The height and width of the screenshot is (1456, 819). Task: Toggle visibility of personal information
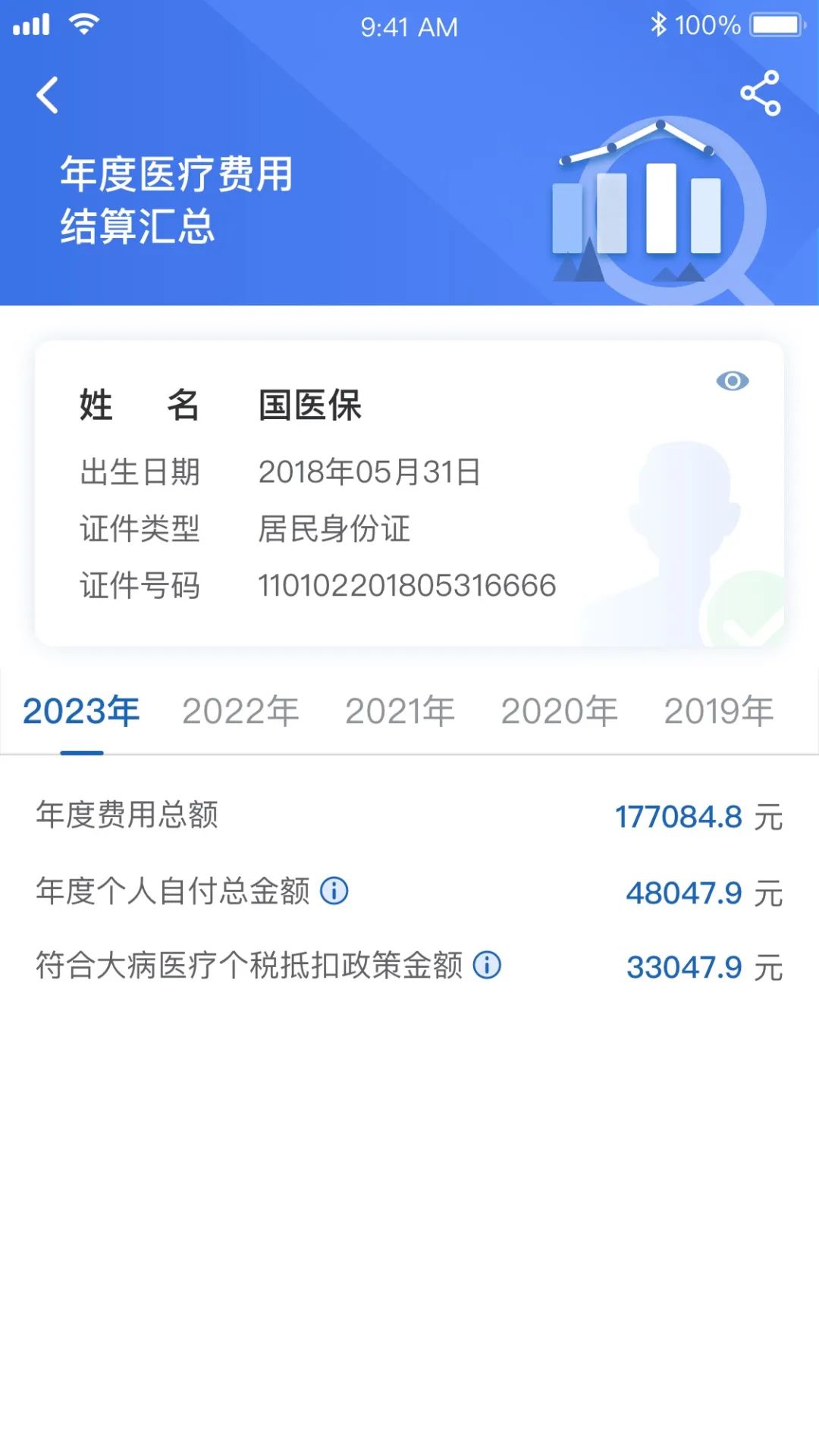pyautogui.click(x=732, y=380)
